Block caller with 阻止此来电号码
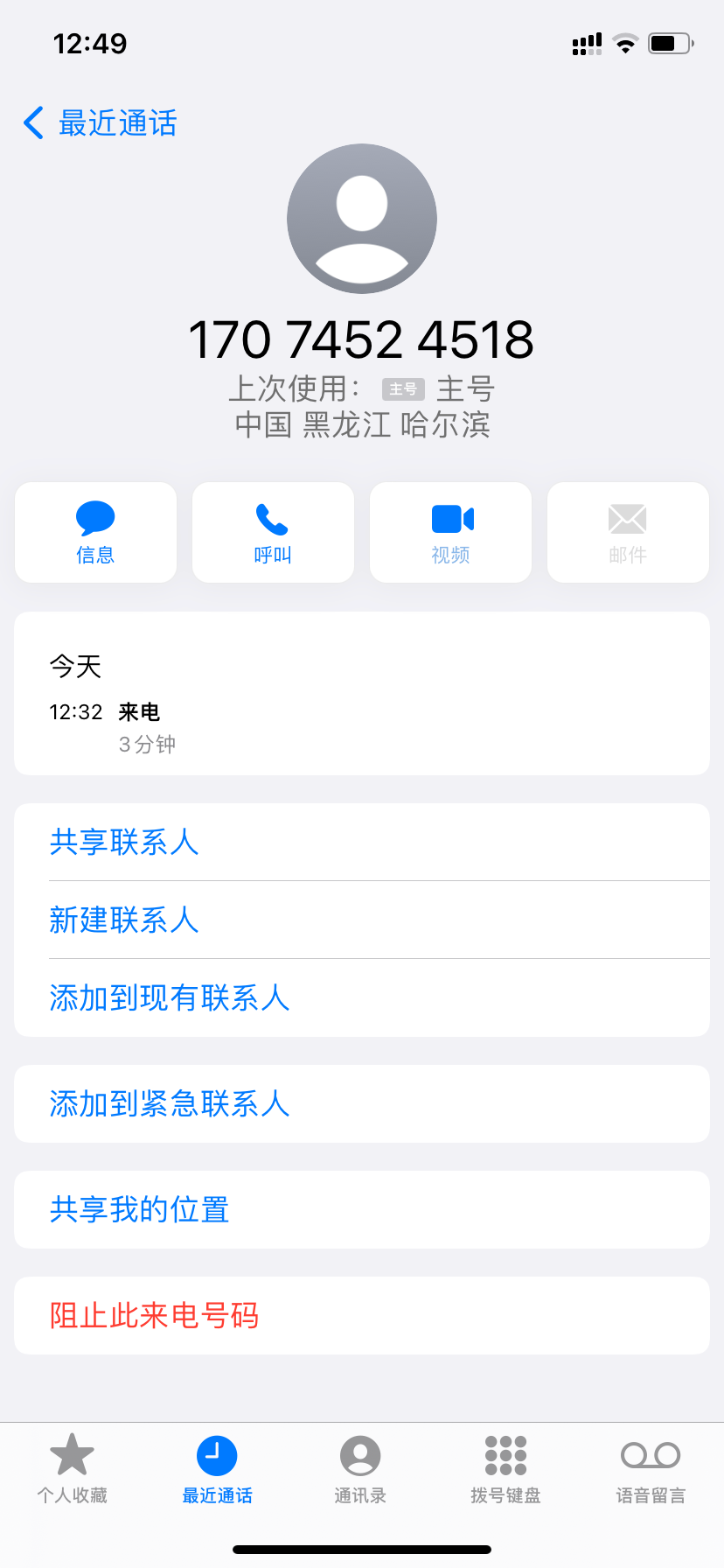This screenshot has height=1568, width=724. [x=154, y=1315]
